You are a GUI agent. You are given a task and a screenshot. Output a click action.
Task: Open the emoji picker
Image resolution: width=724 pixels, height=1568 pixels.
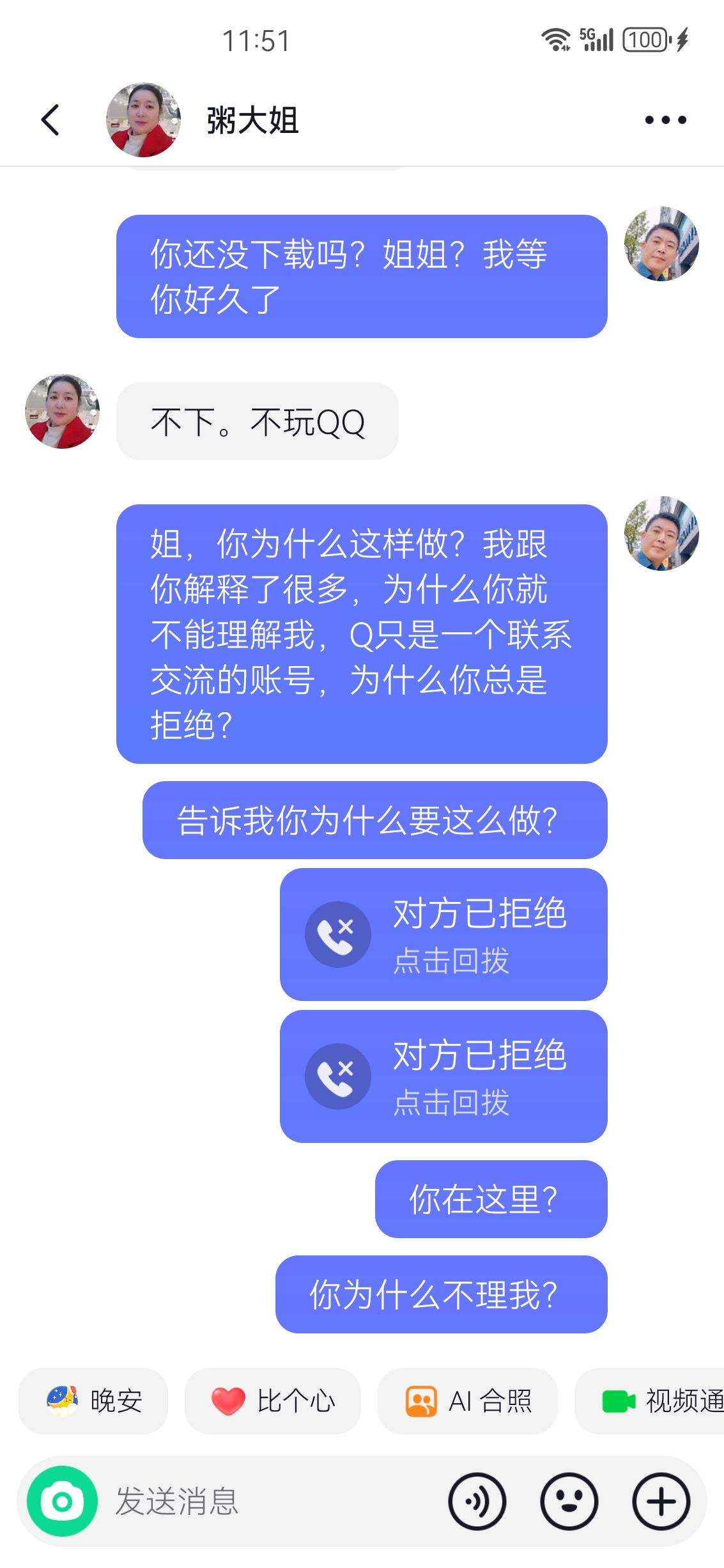click(569, 1501)
